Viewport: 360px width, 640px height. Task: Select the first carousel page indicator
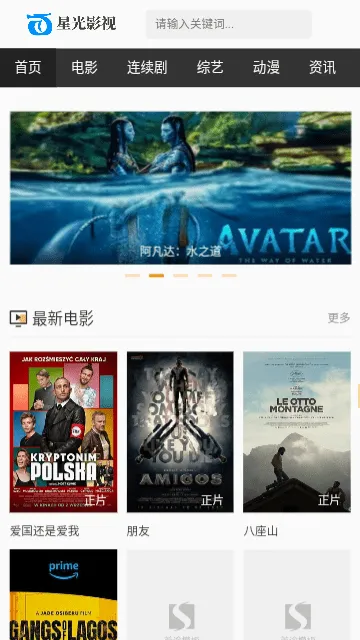point(132,276)
